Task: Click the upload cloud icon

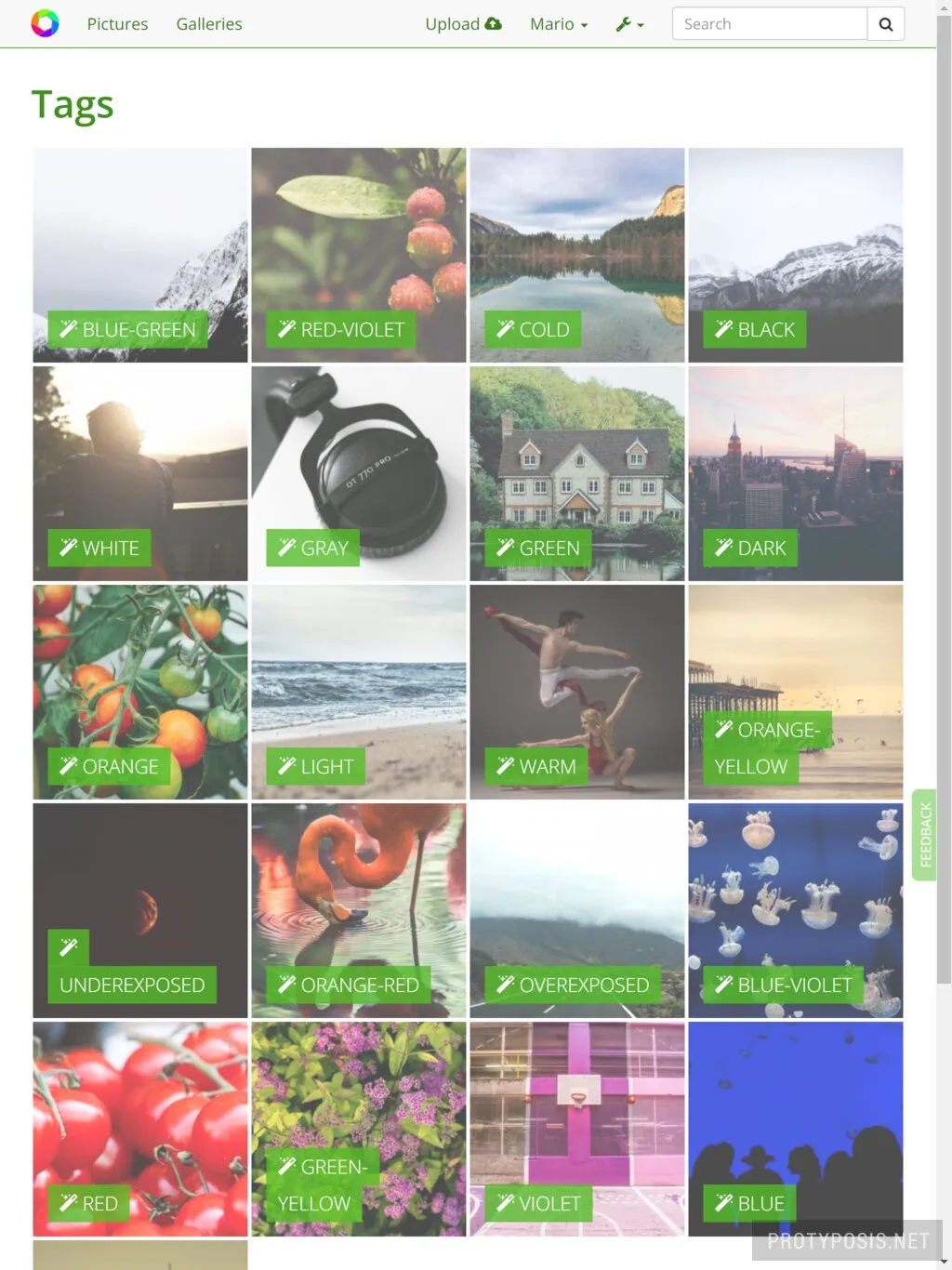Action: (x=493, y=23)
